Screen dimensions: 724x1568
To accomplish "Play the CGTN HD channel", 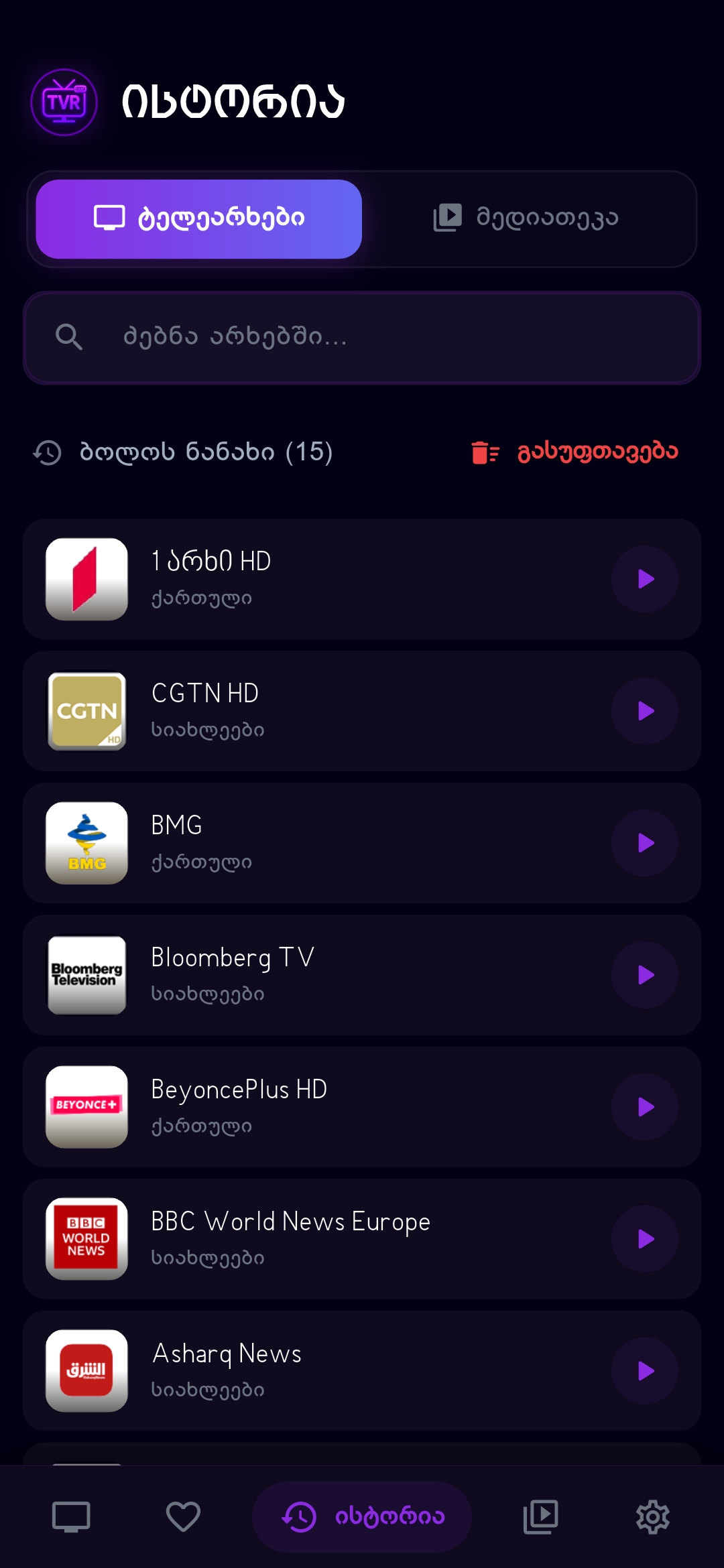I will point(645,711).
